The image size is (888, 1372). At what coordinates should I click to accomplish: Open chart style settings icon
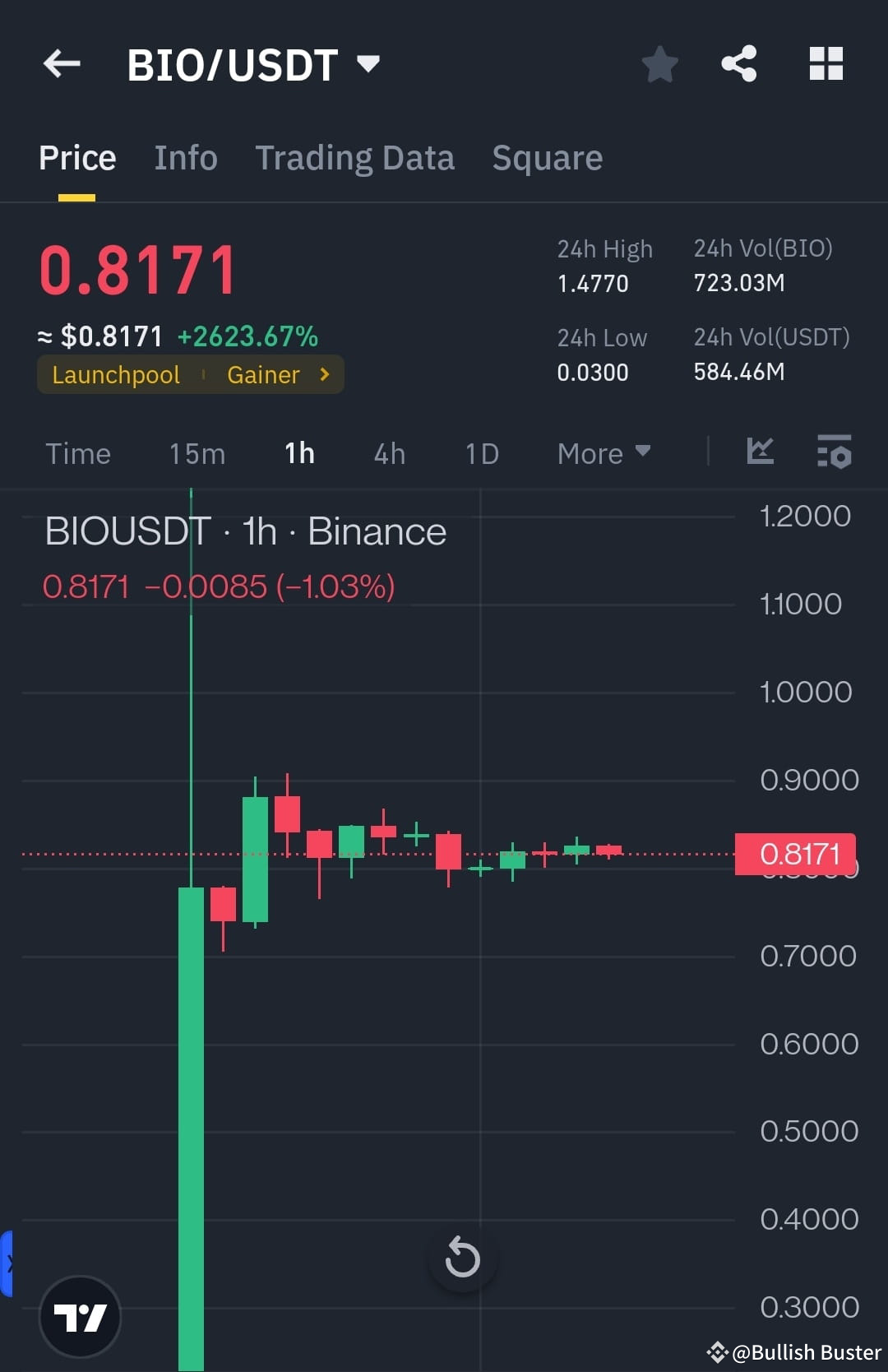tap(760, 452)
